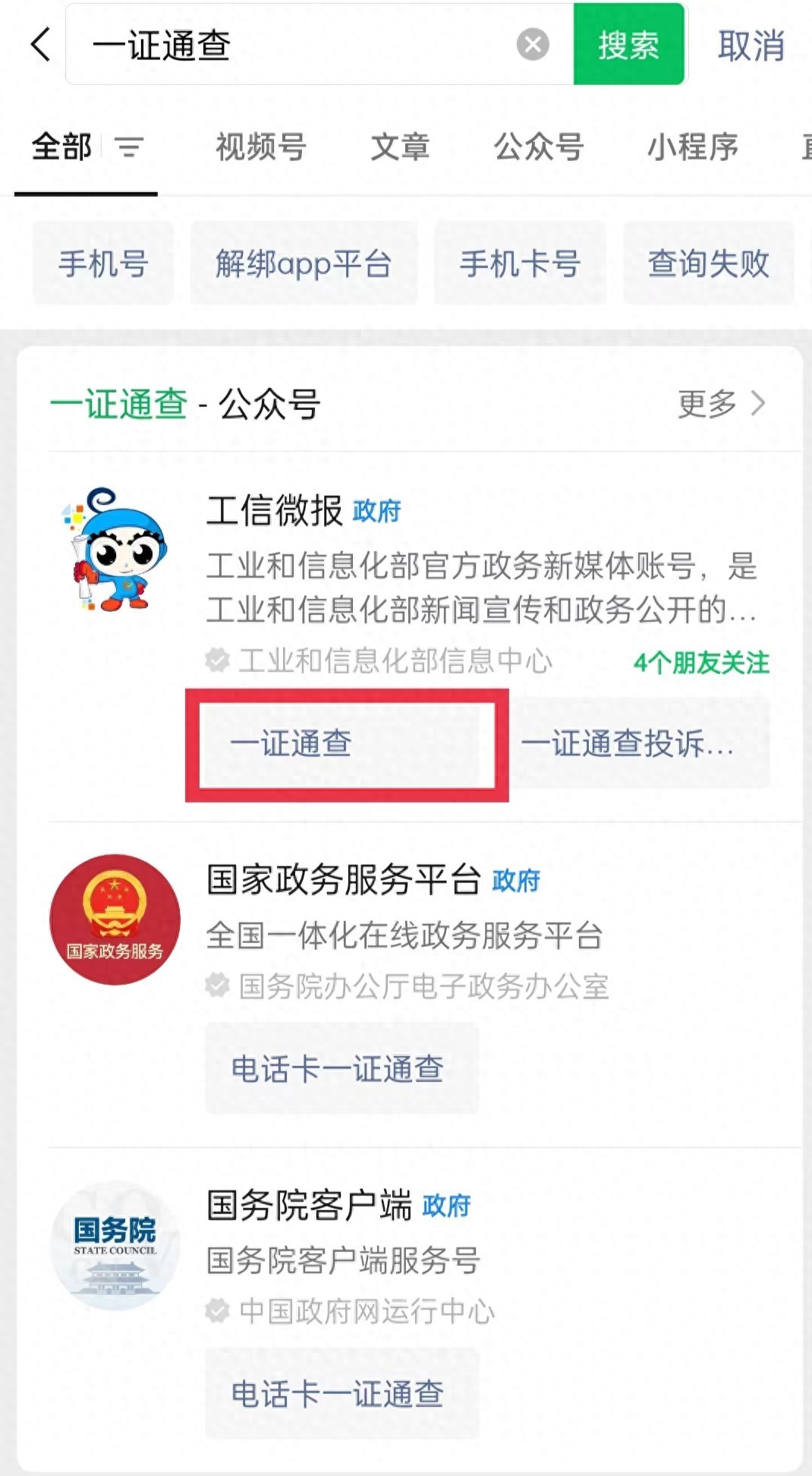
Task: Tap the search field containing 一证通查
Action: (296, 46)
